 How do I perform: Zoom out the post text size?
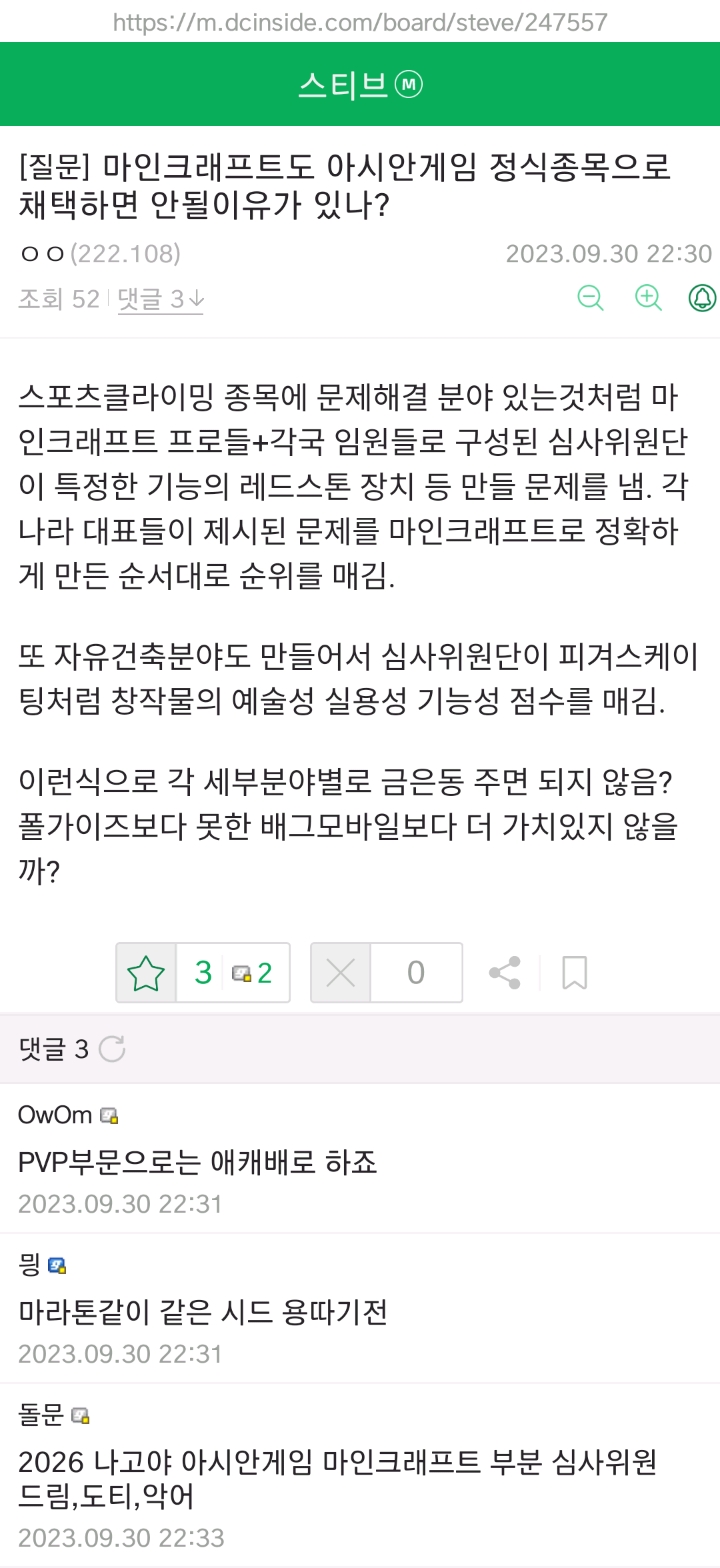tap(591, 297)
